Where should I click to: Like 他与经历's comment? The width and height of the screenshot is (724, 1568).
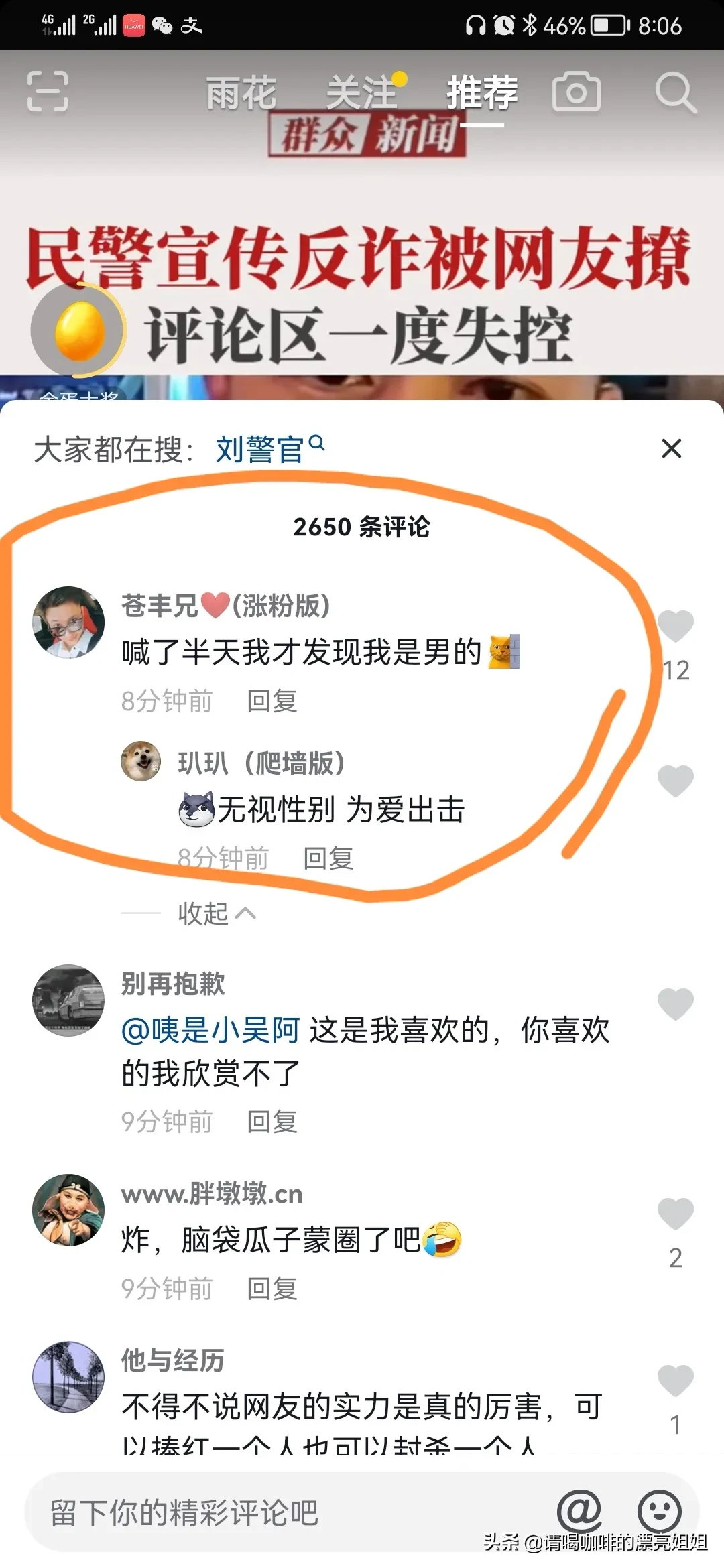click(x=675, y=1381)
